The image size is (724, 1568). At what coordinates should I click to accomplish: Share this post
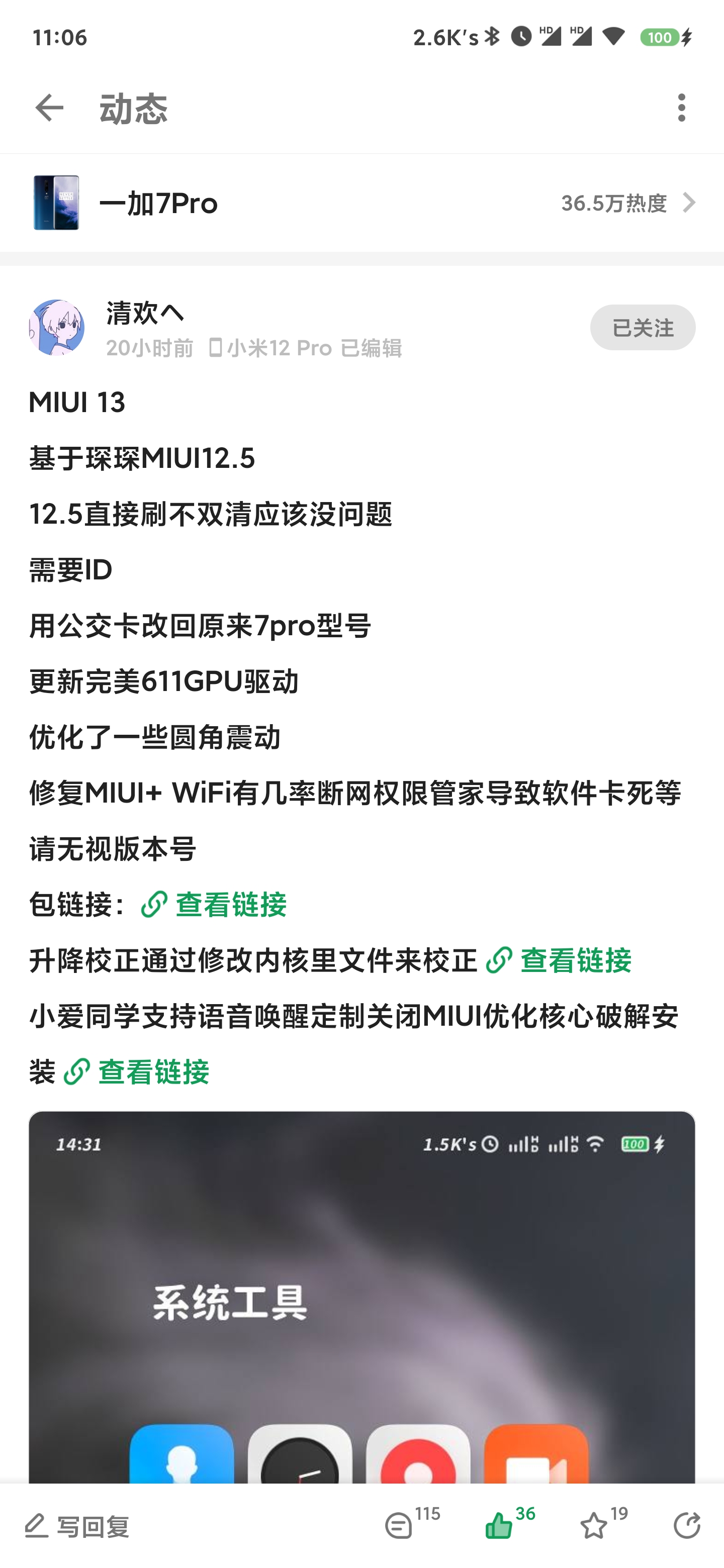(x=687, y=1526)
